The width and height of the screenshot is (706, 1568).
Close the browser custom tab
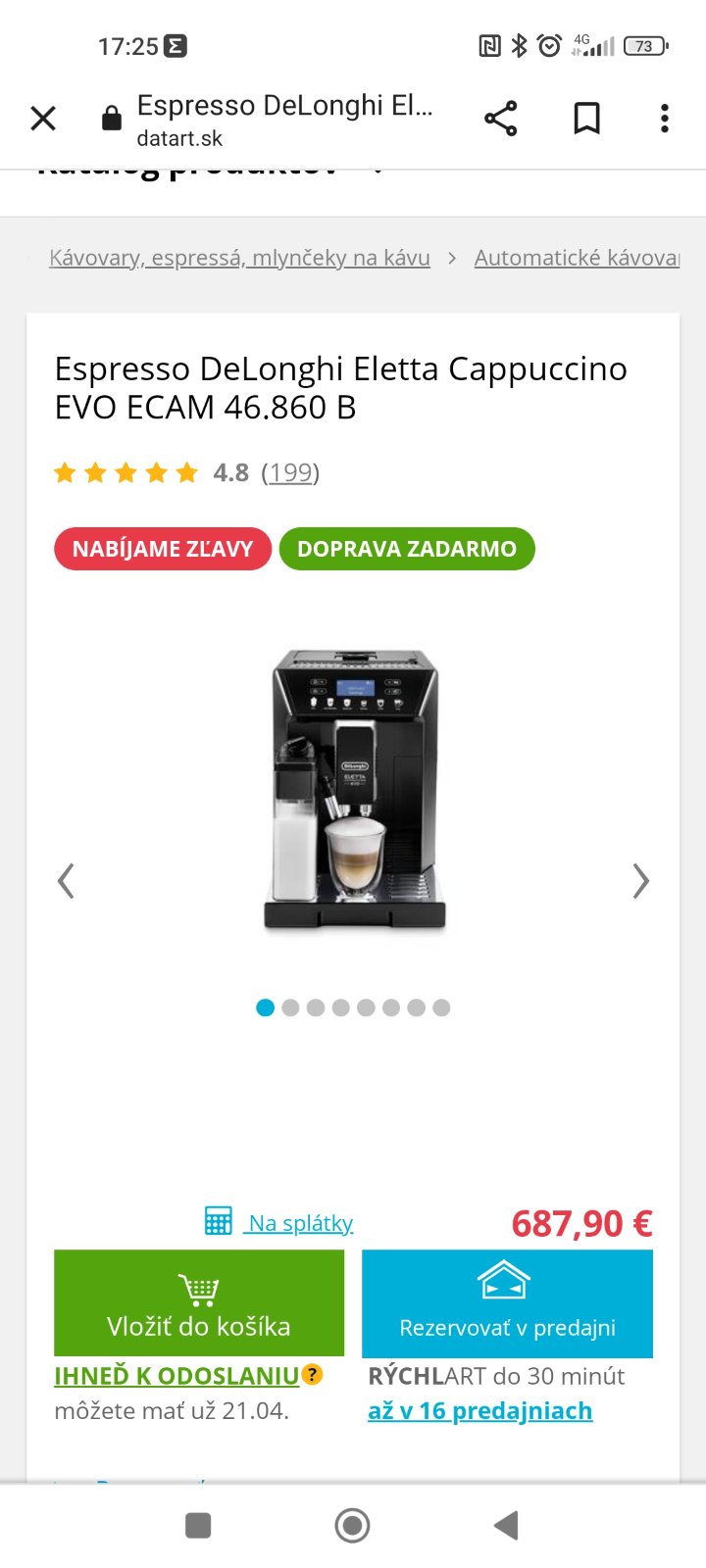pos(43,119)
